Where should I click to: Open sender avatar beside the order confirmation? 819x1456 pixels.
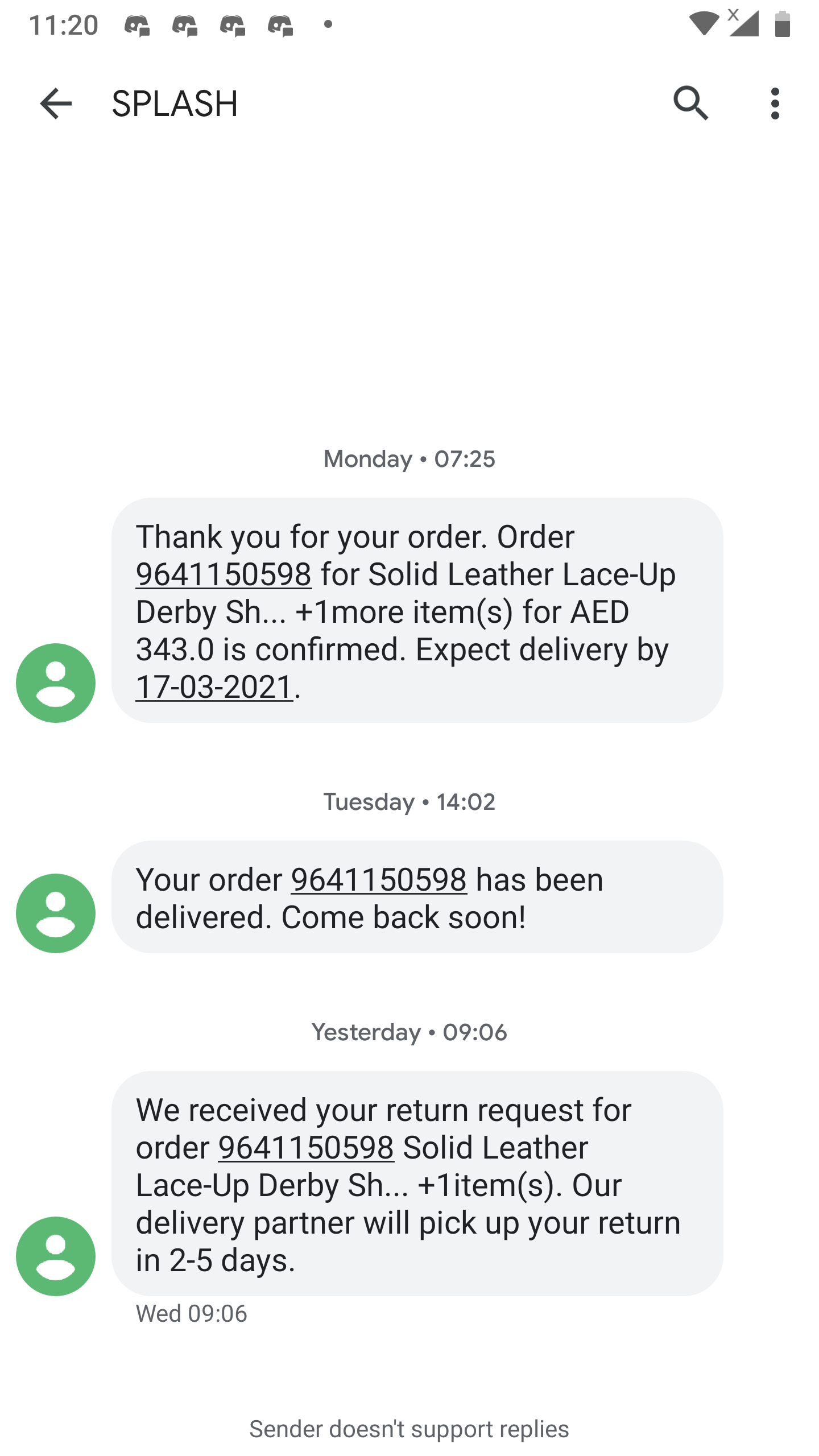coord(56,683)
